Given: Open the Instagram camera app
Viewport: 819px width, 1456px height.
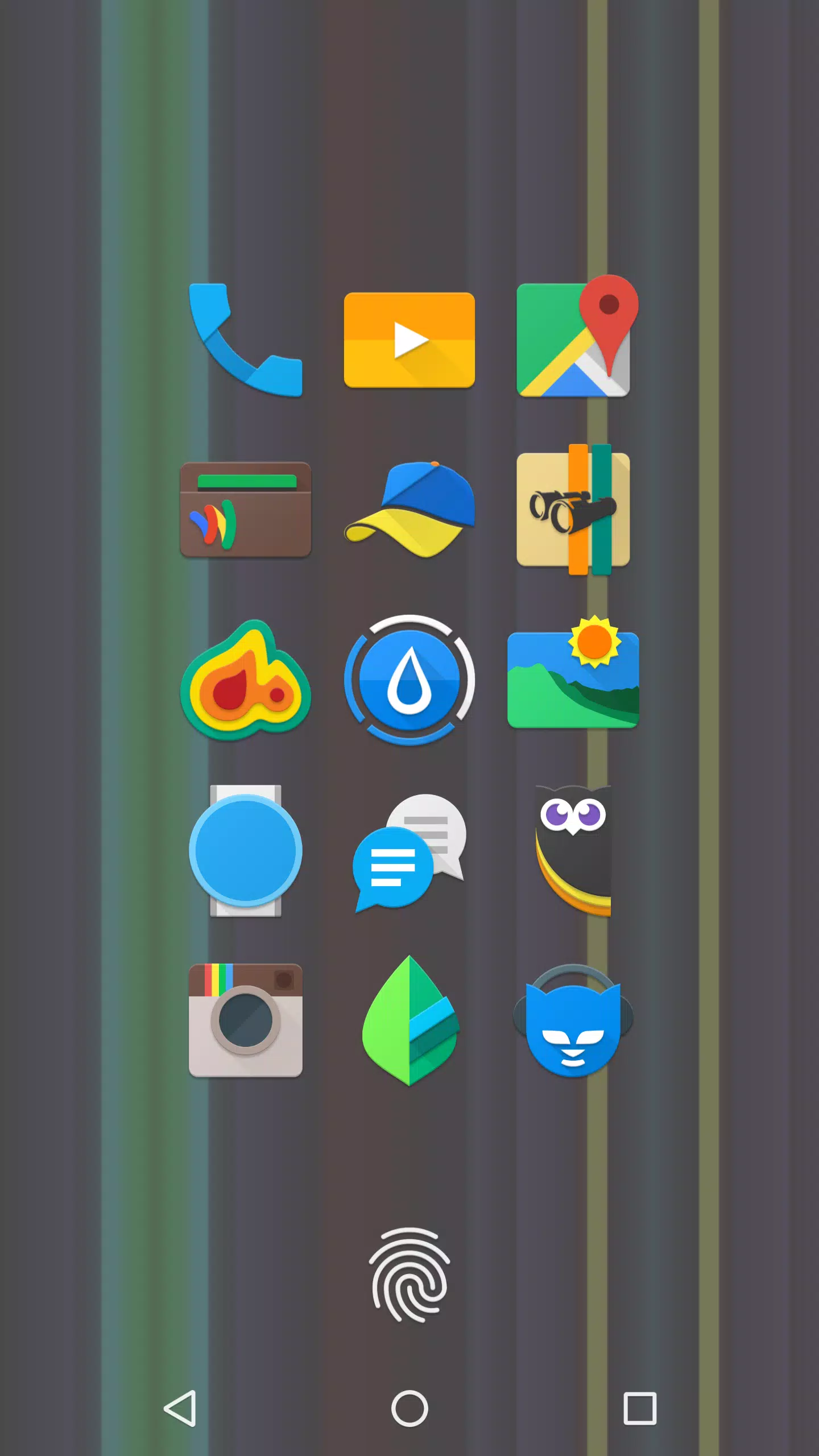Looking at the screenshot, I should 246,1020.
